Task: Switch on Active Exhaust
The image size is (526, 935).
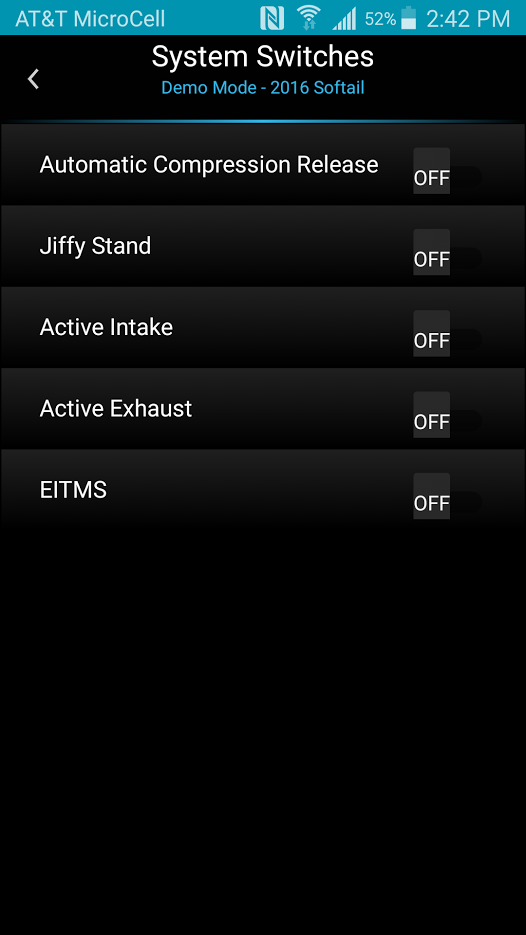Action: [x=447, y=415]
